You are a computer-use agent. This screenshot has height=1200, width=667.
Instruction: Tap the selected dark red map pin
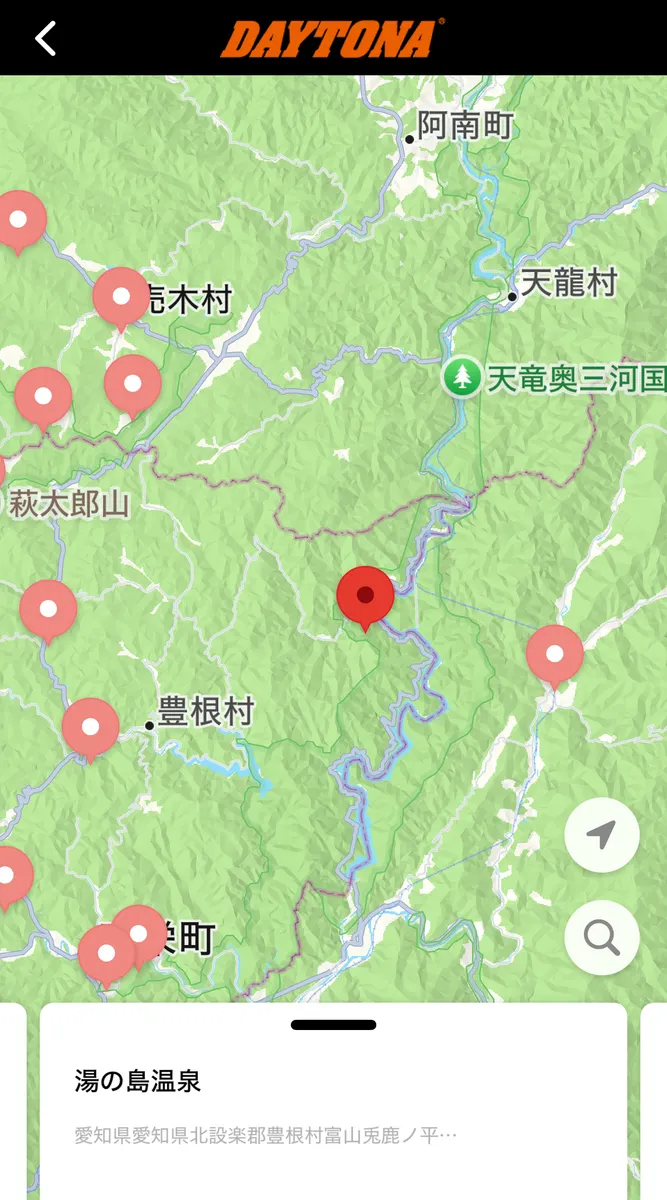pyautogui.click(x=365, y=596)
